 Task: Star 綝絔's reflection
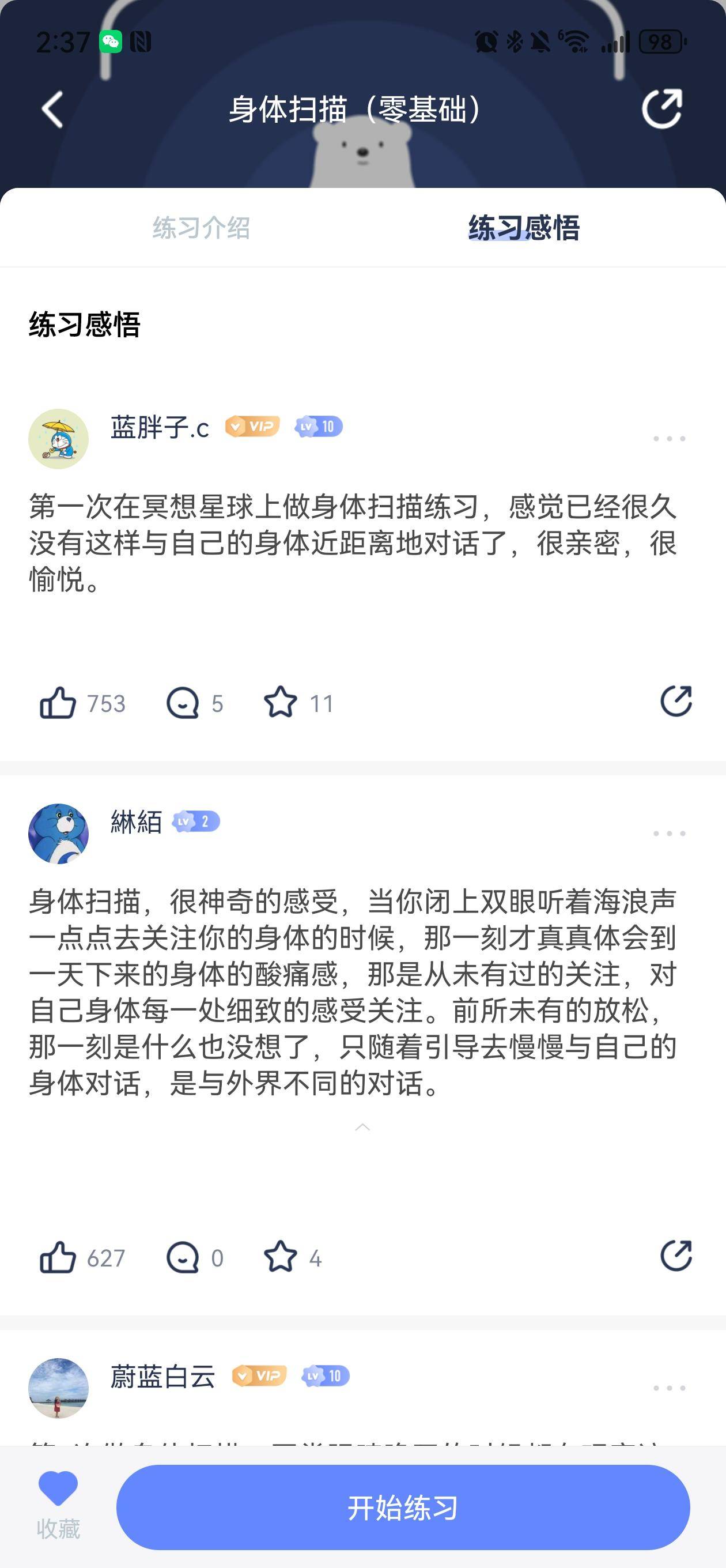click(x=281, y=1256)
